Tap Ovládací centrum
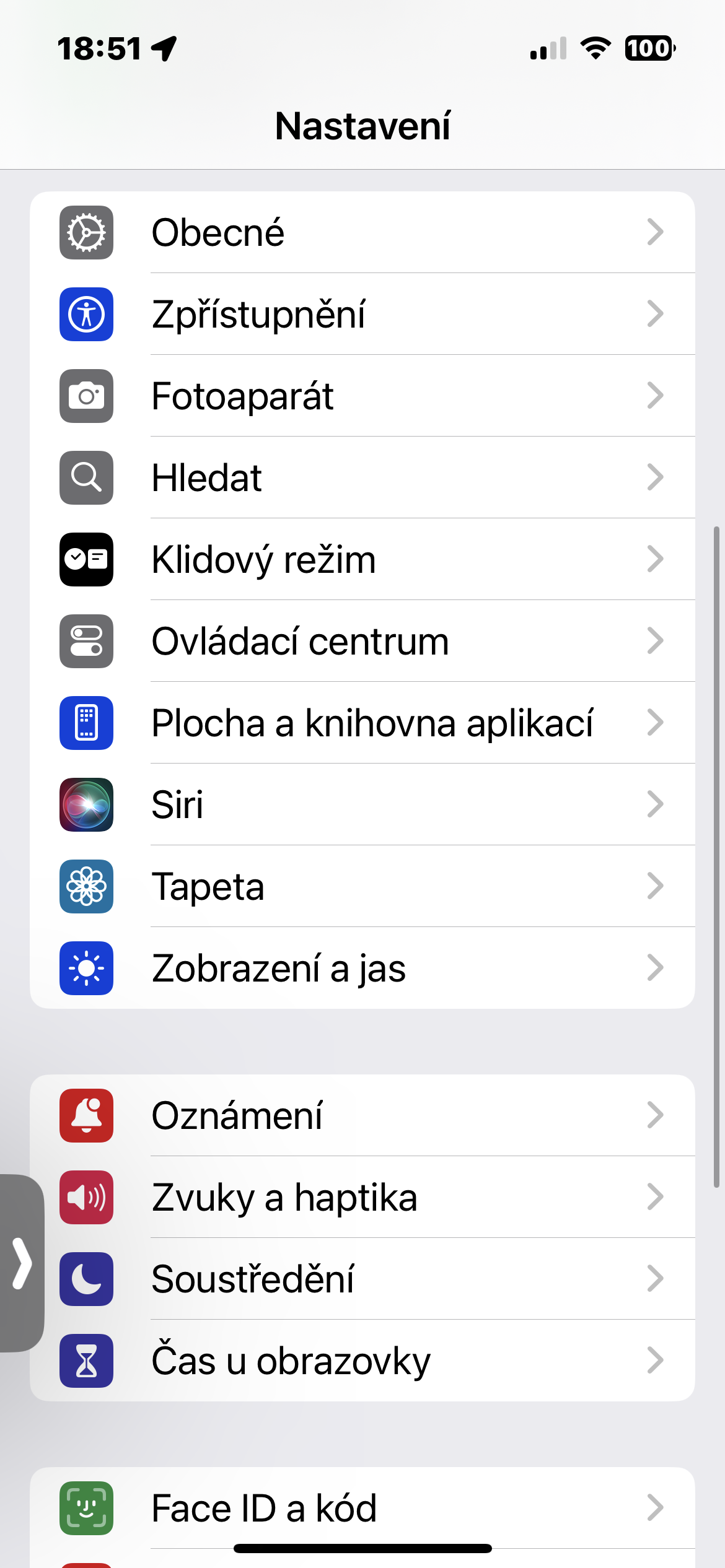The height and width of the screenshot is (1568, 725). [x=362, y=641]
